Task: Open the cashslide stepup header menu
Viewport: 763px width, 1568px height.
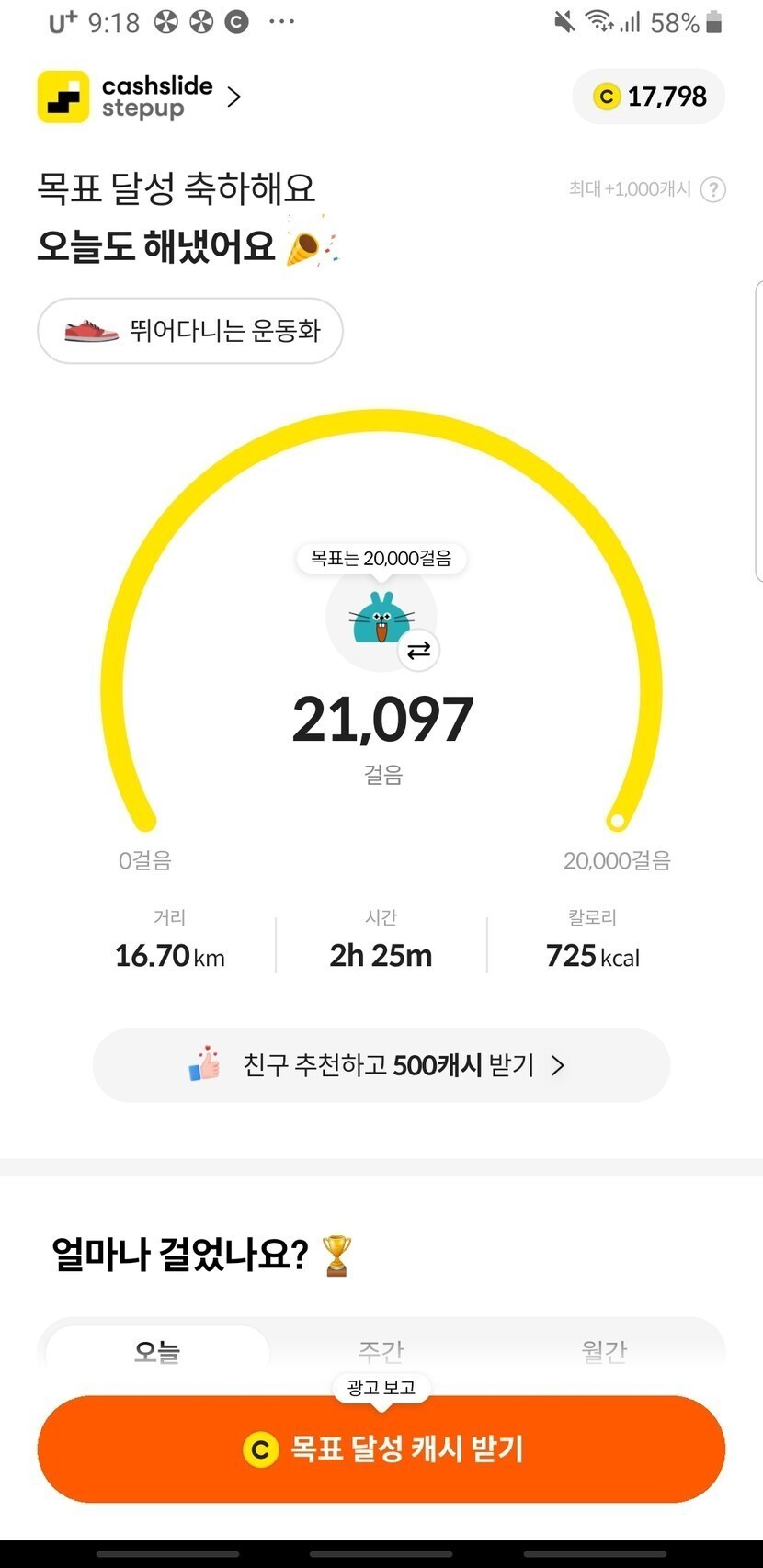Action: [x=140, y=97]
